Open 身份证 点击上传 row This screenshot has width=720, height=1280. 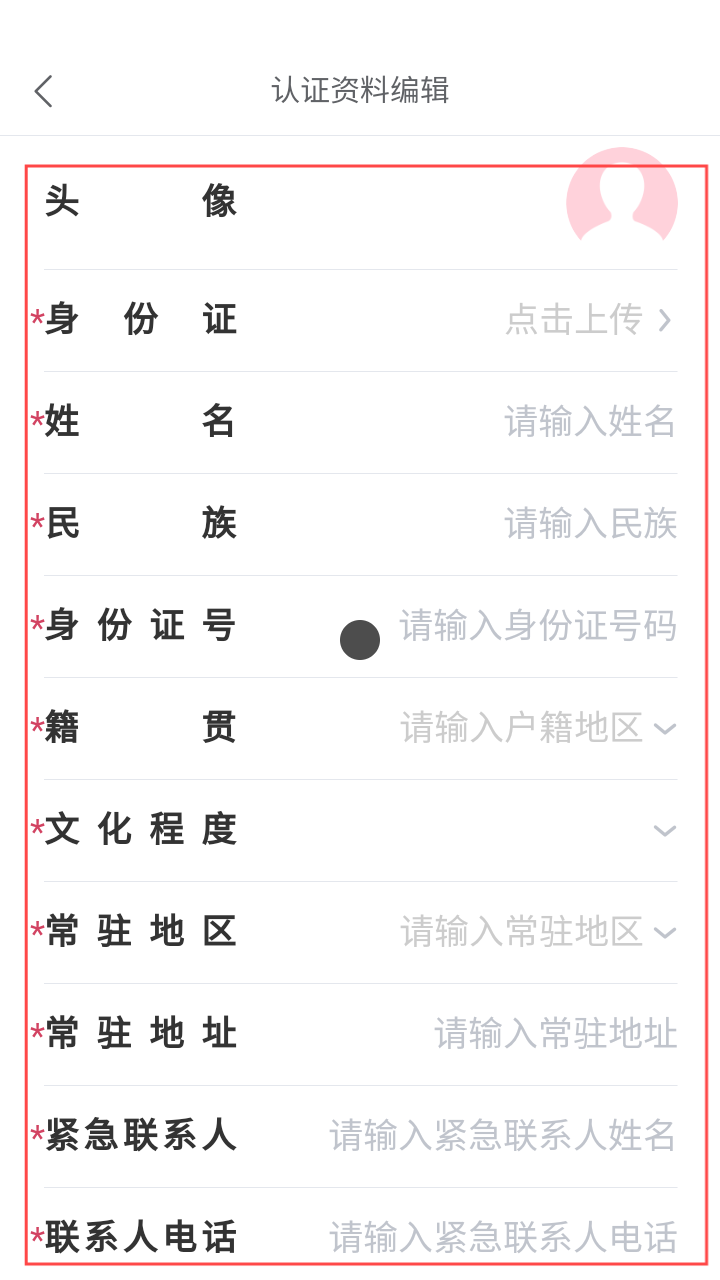coord(588,320)
